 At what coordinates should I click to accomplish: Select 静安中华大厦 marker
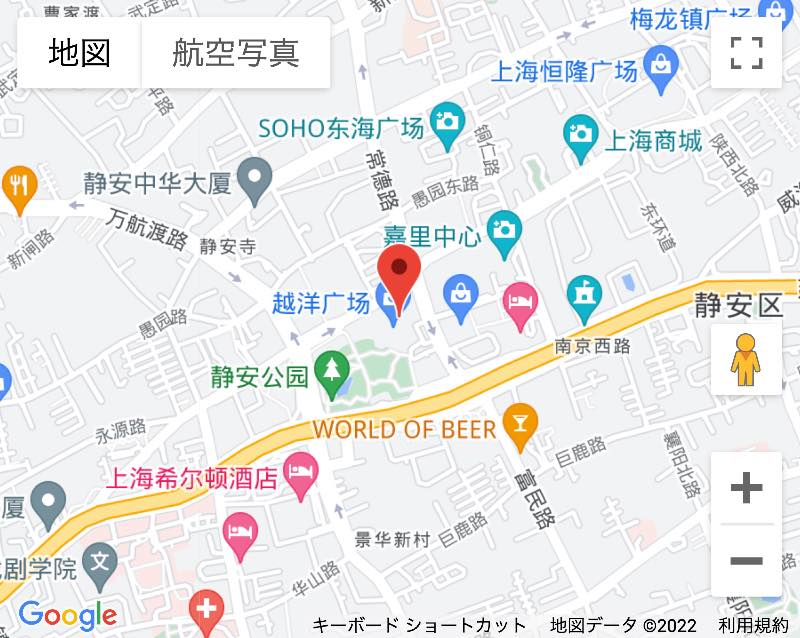point(258,180)
